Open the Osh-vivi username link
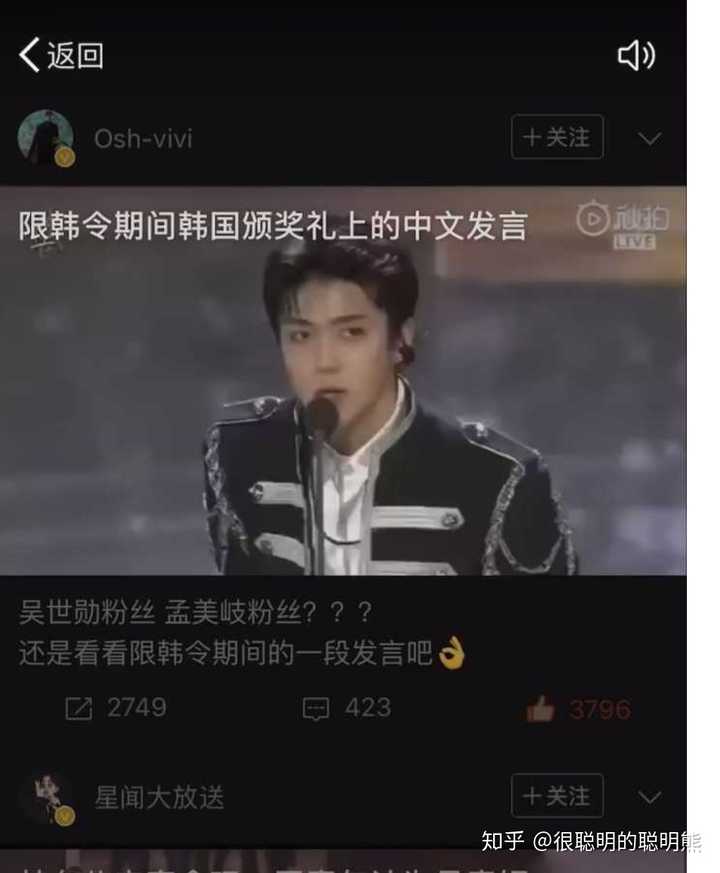The width and height of the screenshot is (720, 873). pyautogui.click(x=143, y=139)
